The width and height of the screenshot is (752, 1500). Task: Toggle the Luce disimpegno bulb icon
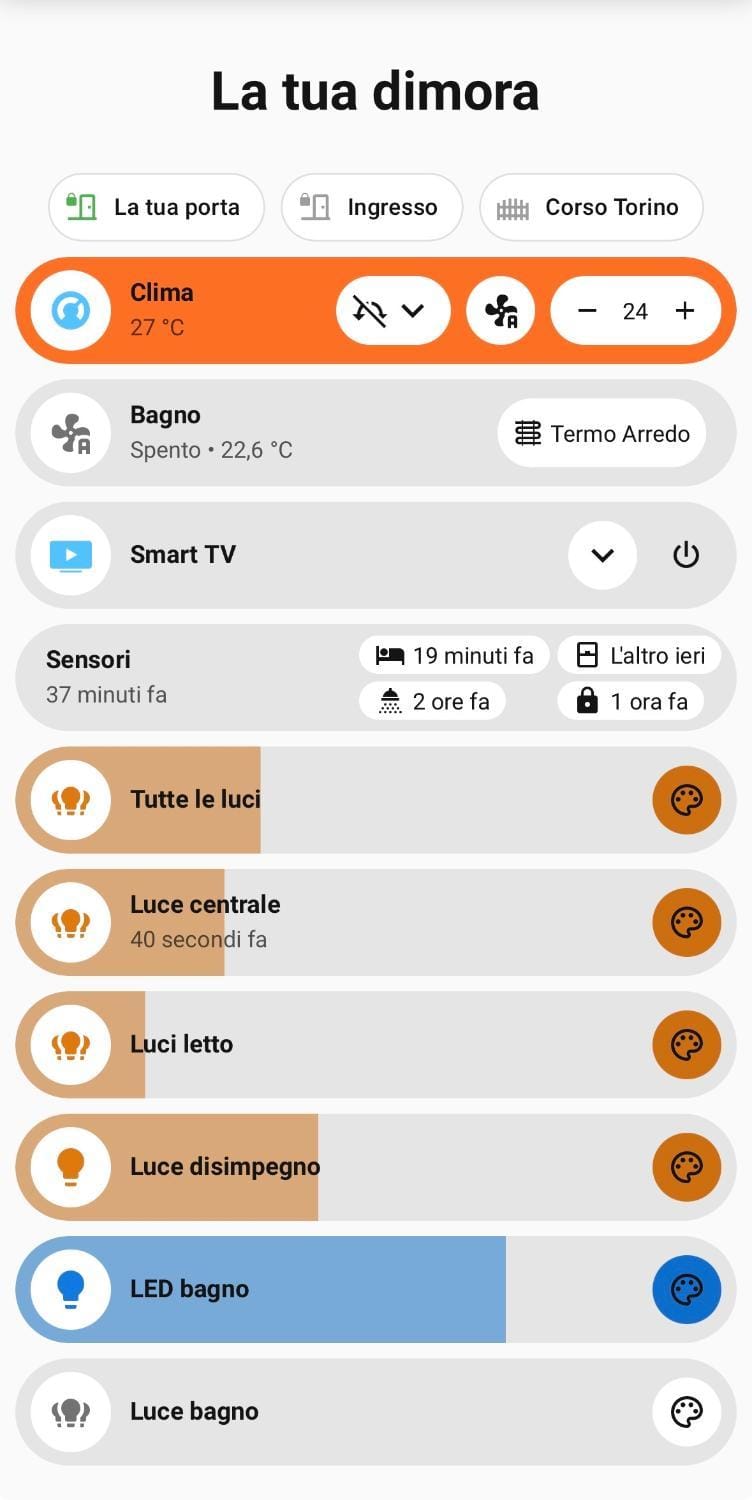70,1166
